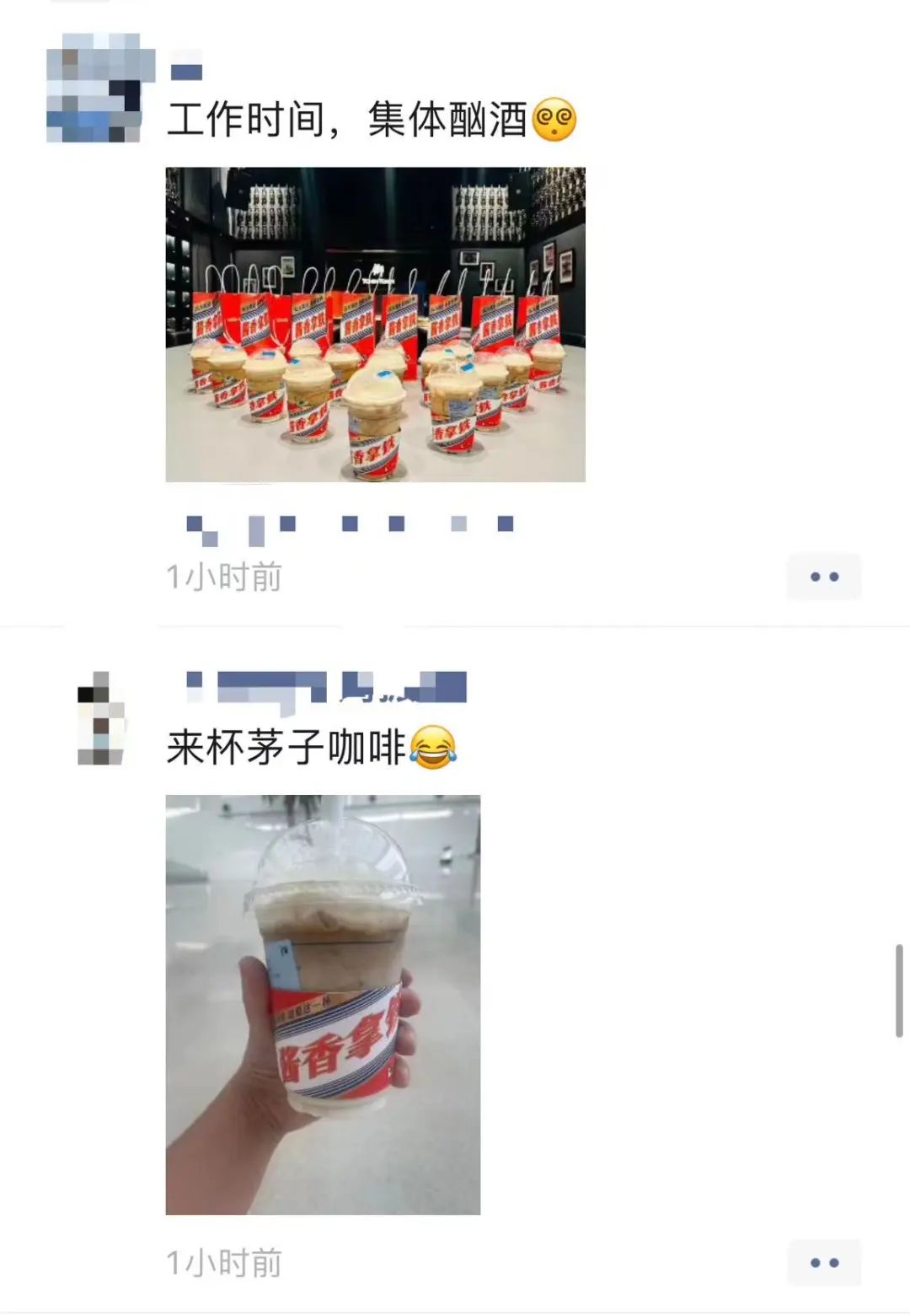Open the more options button under 来杯茅子咖啡 post
The height and width of the screenshot is (1316, 910).
(823, 1262)
